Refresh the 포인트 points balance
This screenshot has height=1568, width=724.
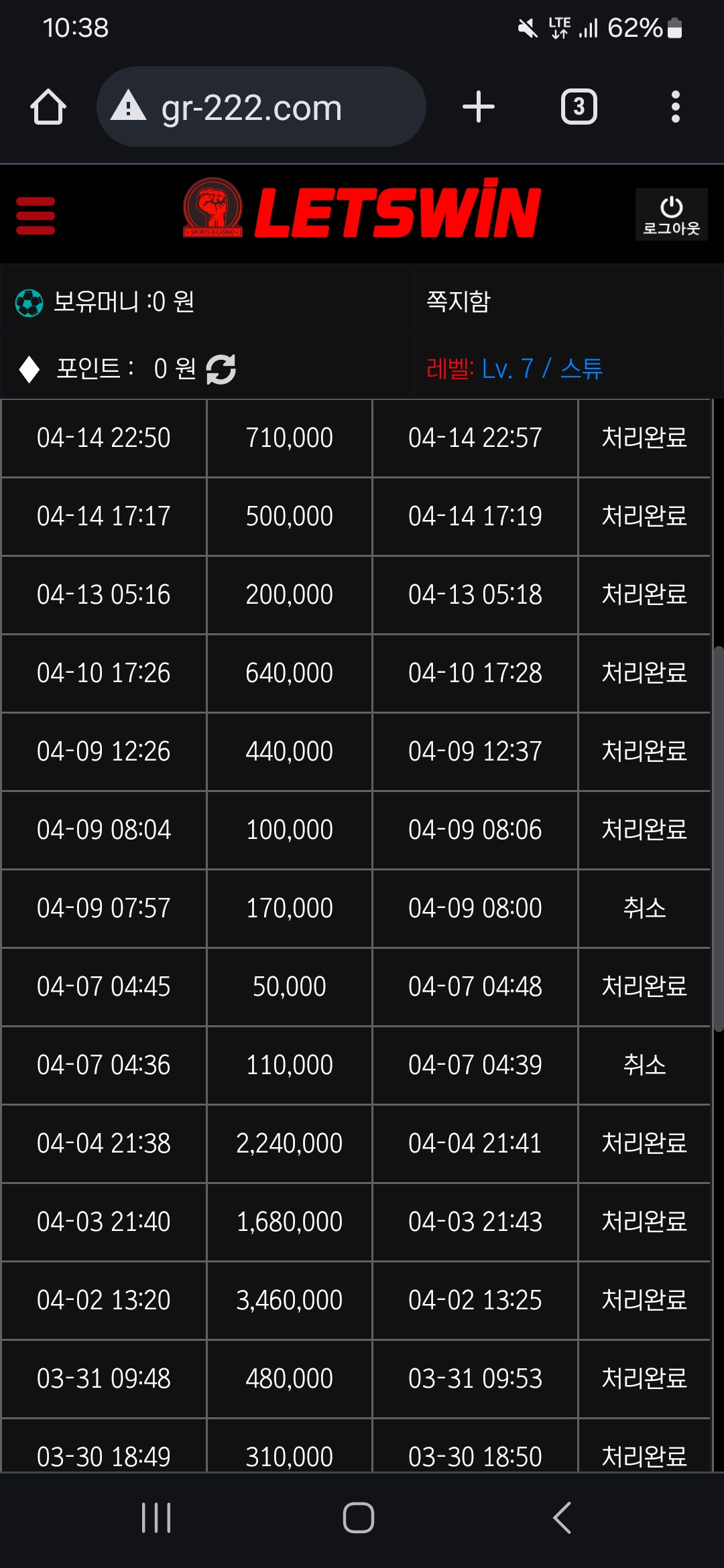(x=221, y=369)
